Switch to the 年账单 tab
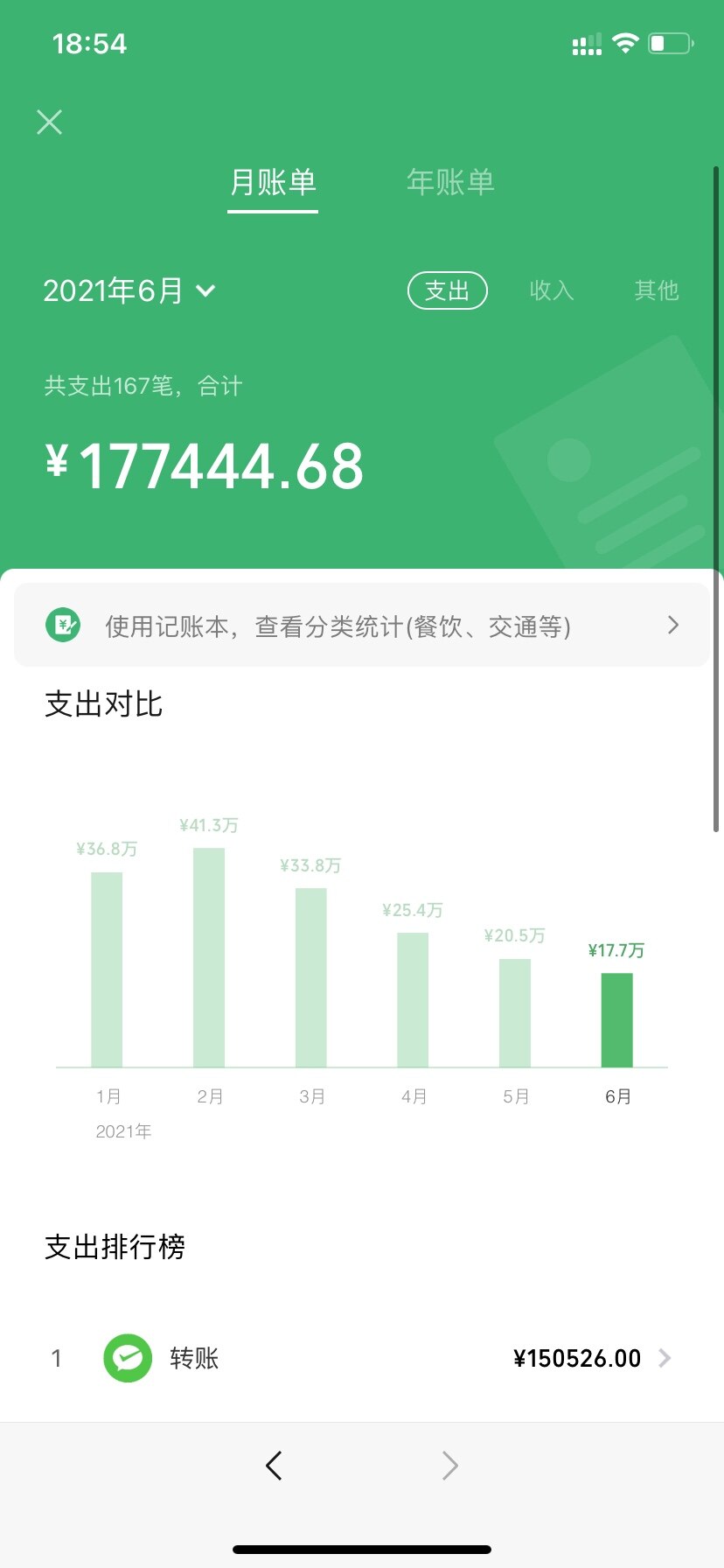 [450, 182]
